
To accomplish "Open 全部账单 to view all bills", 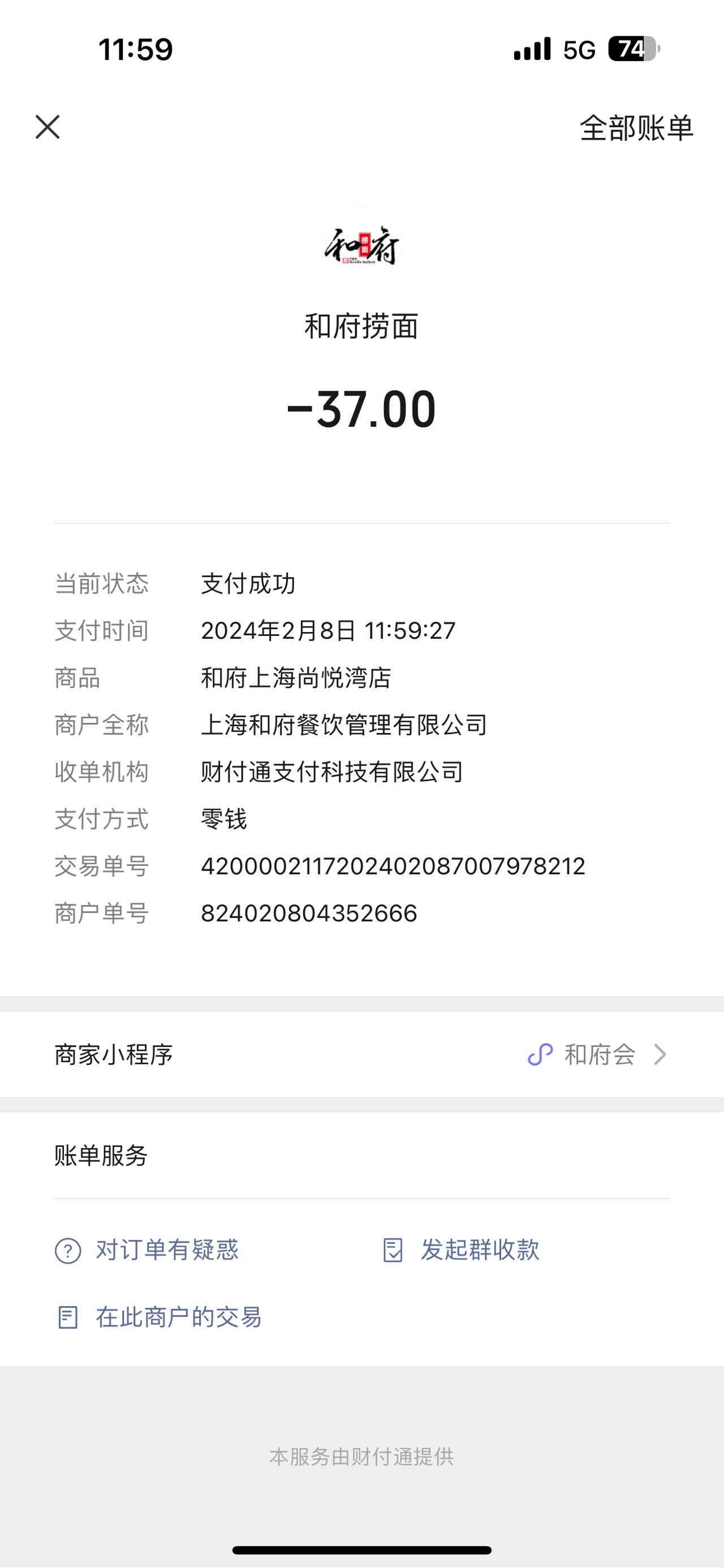I will tap(636, 128).
